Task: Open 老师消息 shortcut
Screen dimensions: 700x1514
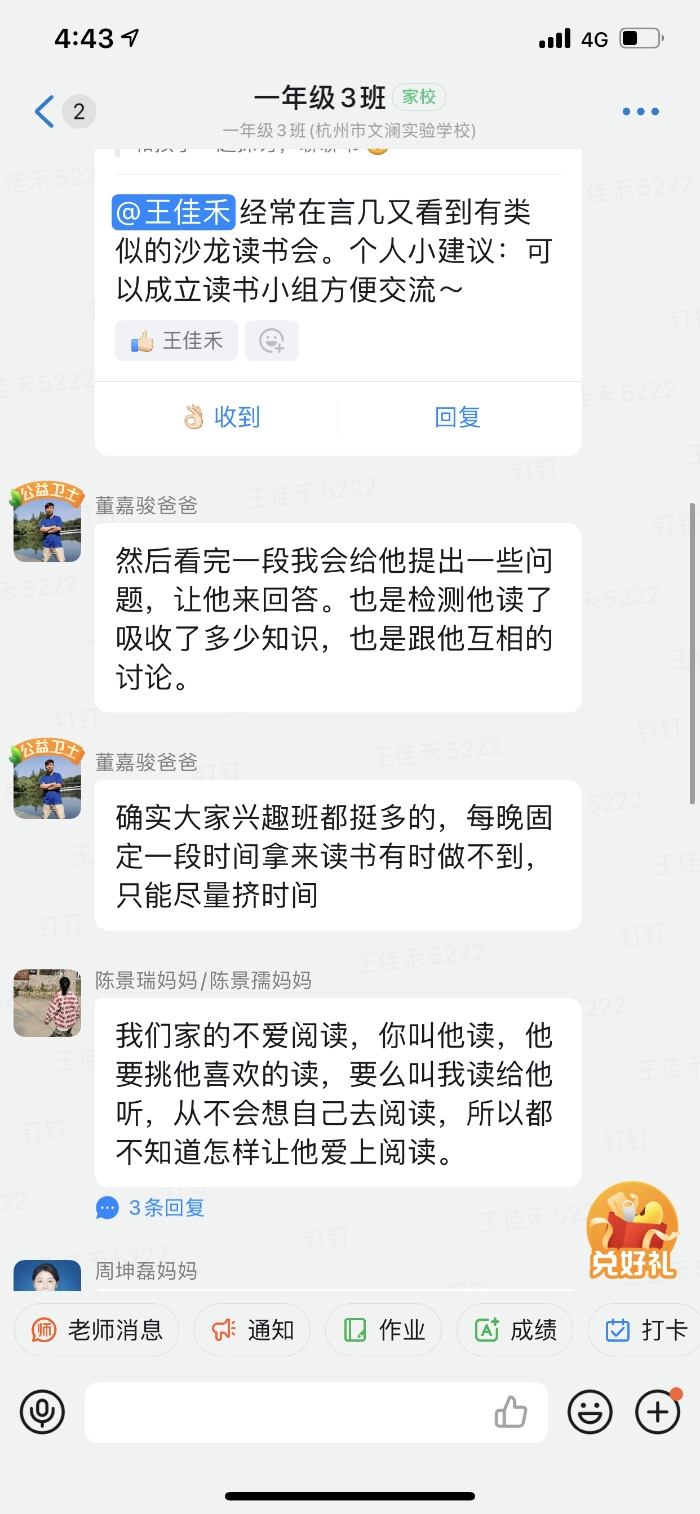Action: pyautogui.click(x=97, y=1330)
